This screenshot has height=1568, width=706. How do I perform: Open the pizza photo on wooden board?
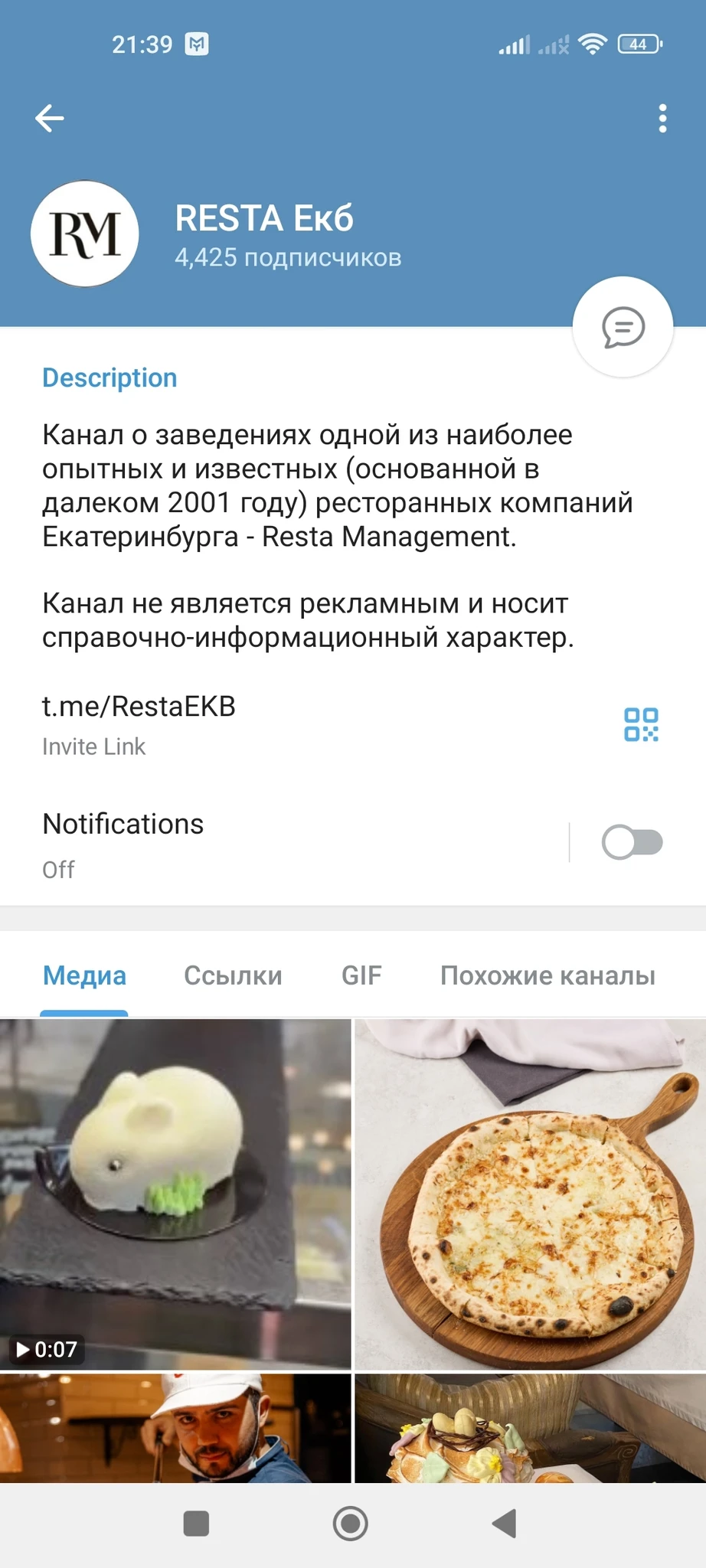coord(530,1194)
